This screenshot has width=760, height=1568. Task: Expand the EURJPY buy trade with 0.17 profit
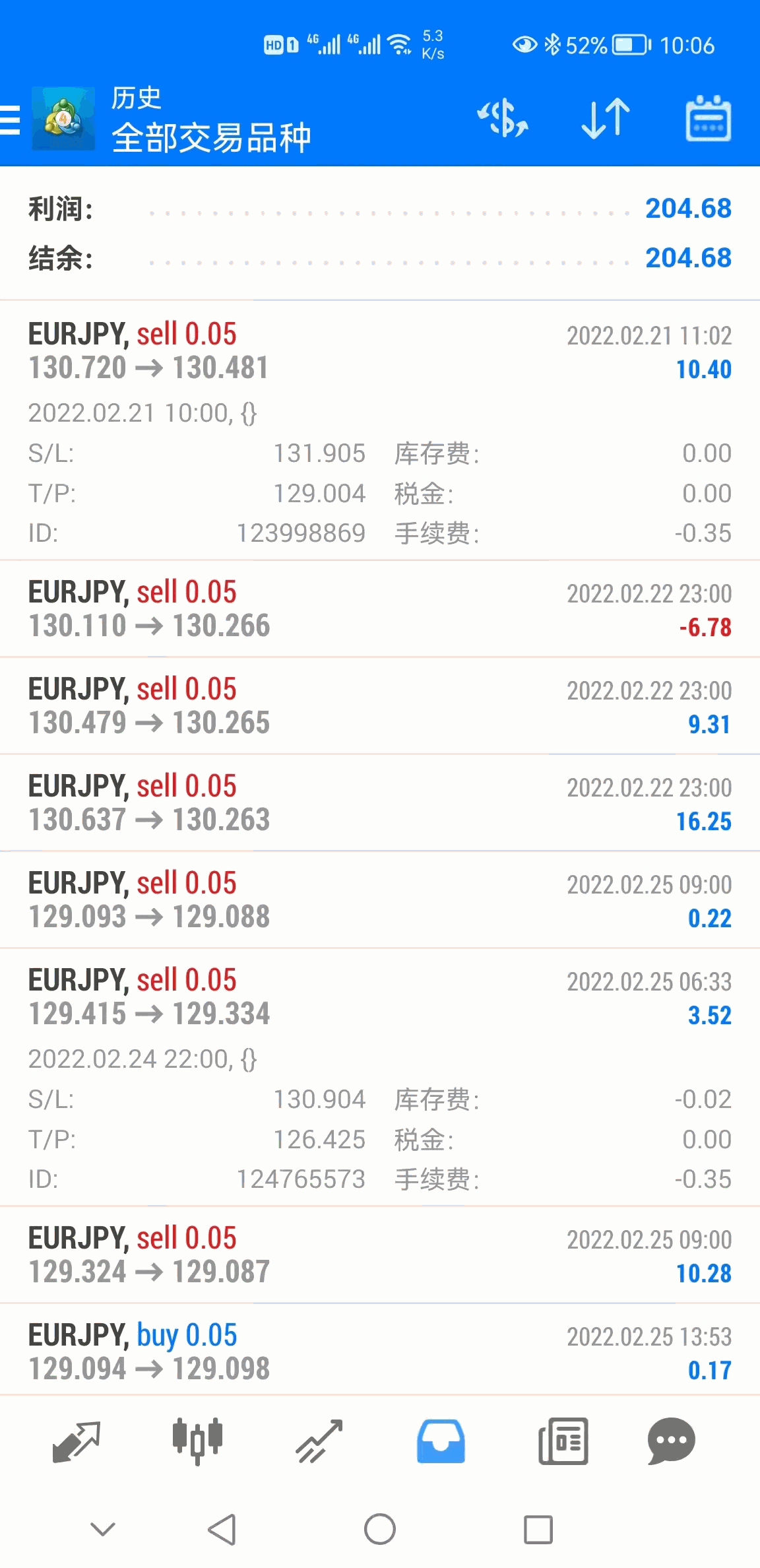click(379, 1352)
